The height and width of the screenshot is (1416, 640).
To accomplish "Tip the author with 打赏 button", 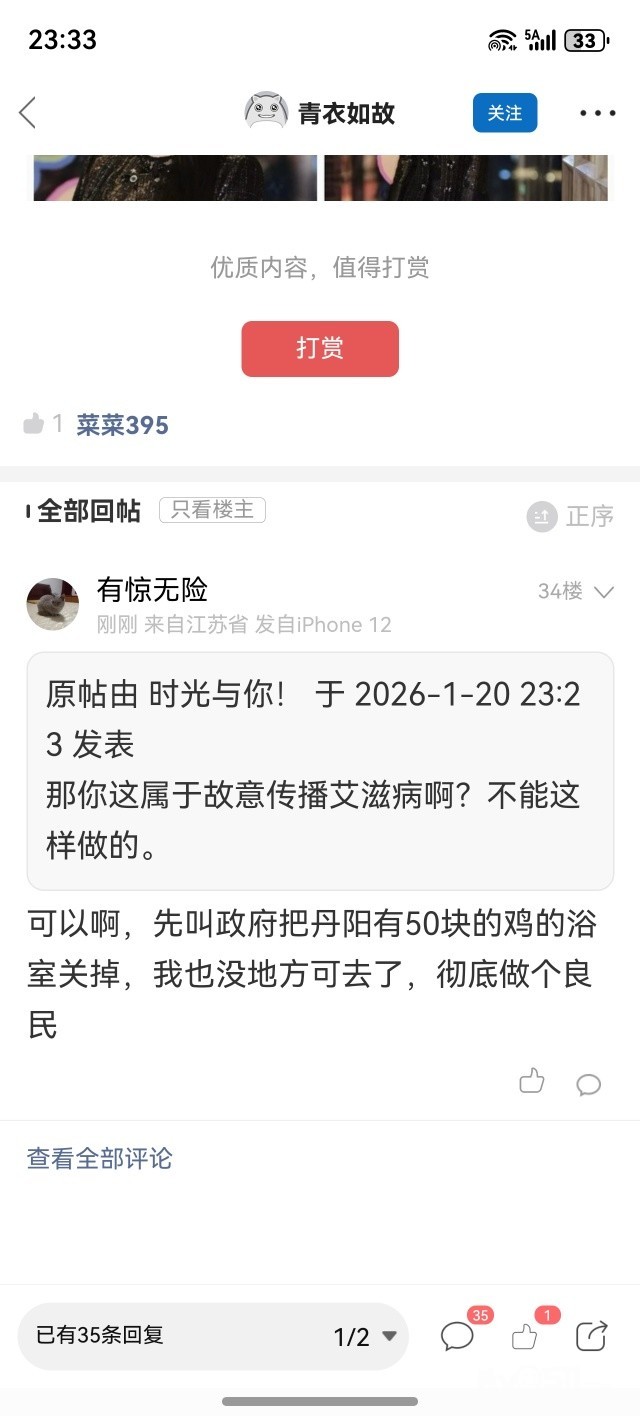I will 320,348.
